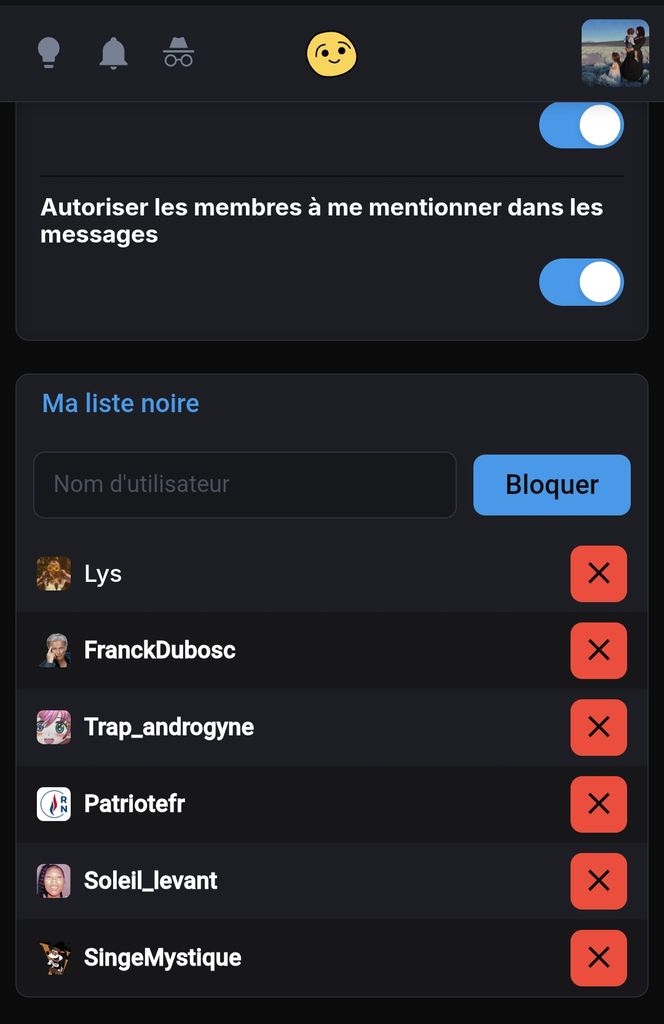Tap the incognito hat-and-glasses icon
This screenshot has height=1024, width=664.
tap(178, 52)
